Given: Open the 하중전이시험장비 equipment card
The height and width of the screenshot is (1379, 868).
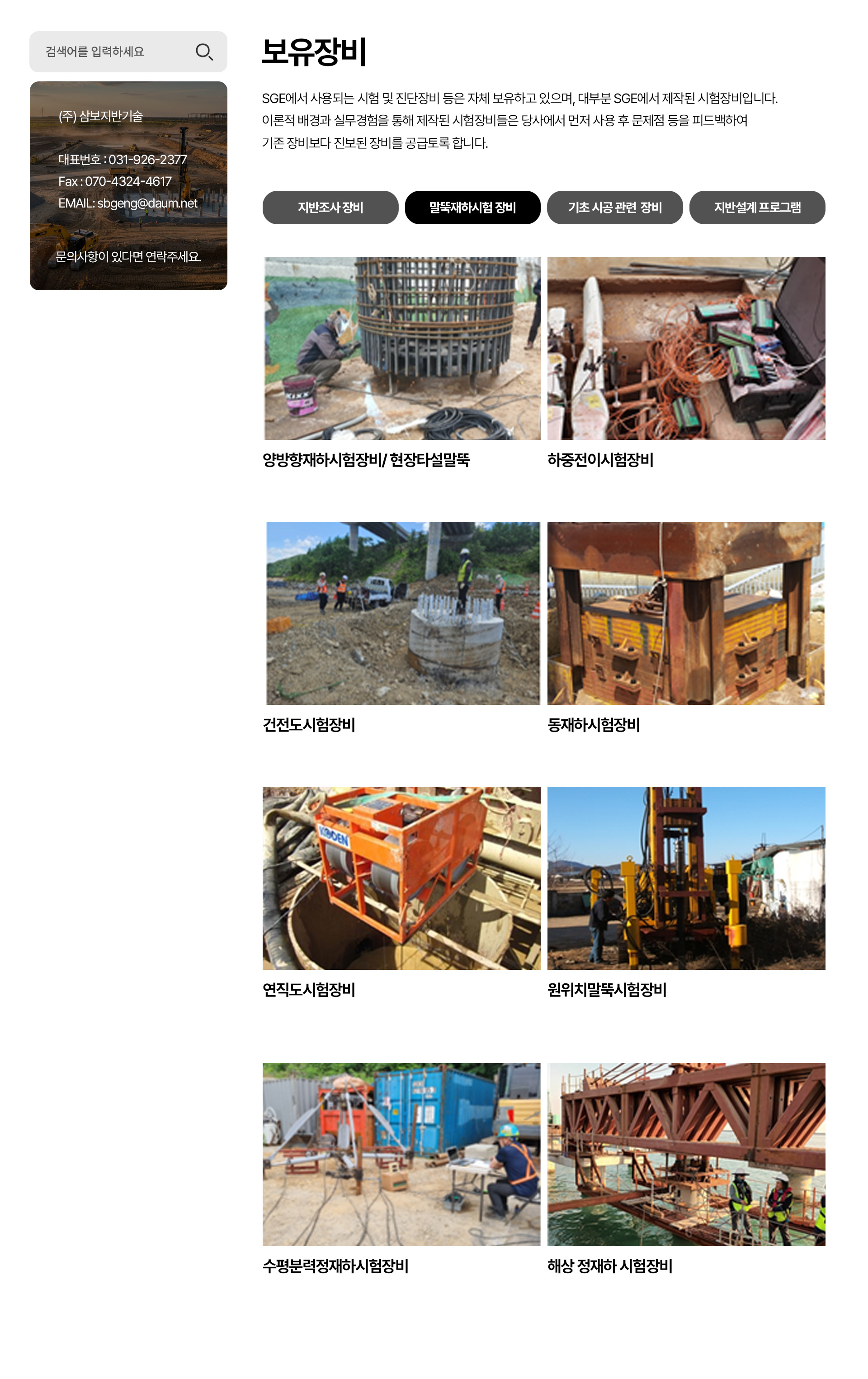Looking at the screenshot, I should (686, 348).
